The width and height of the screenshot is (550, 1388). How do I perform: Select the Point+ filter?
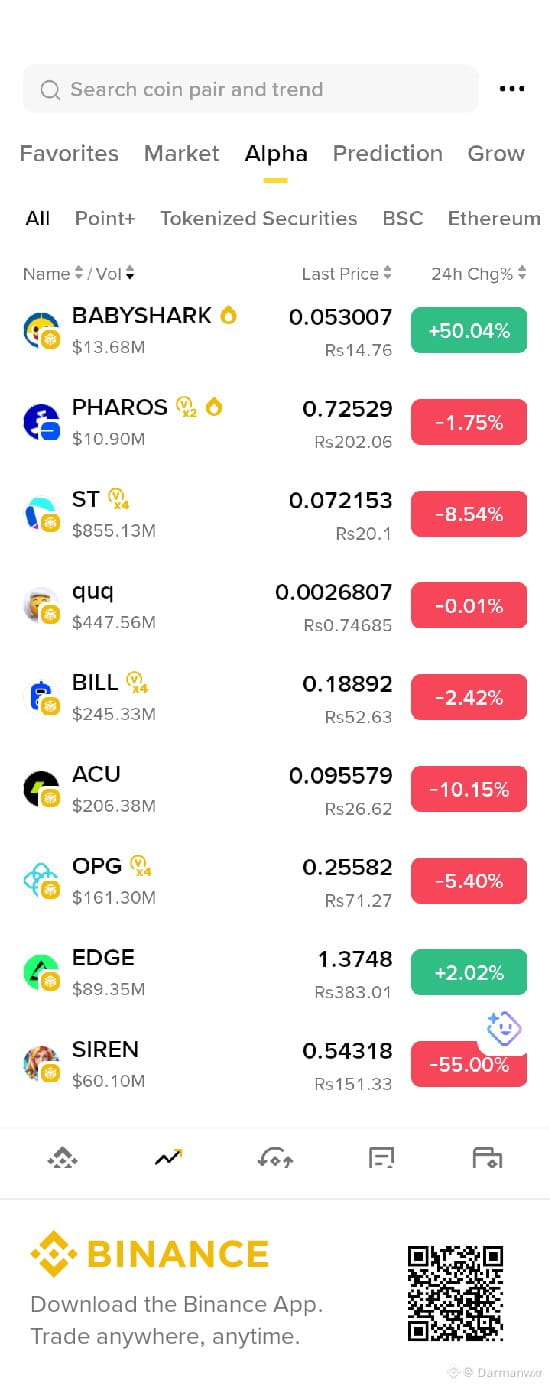[105, 218]
